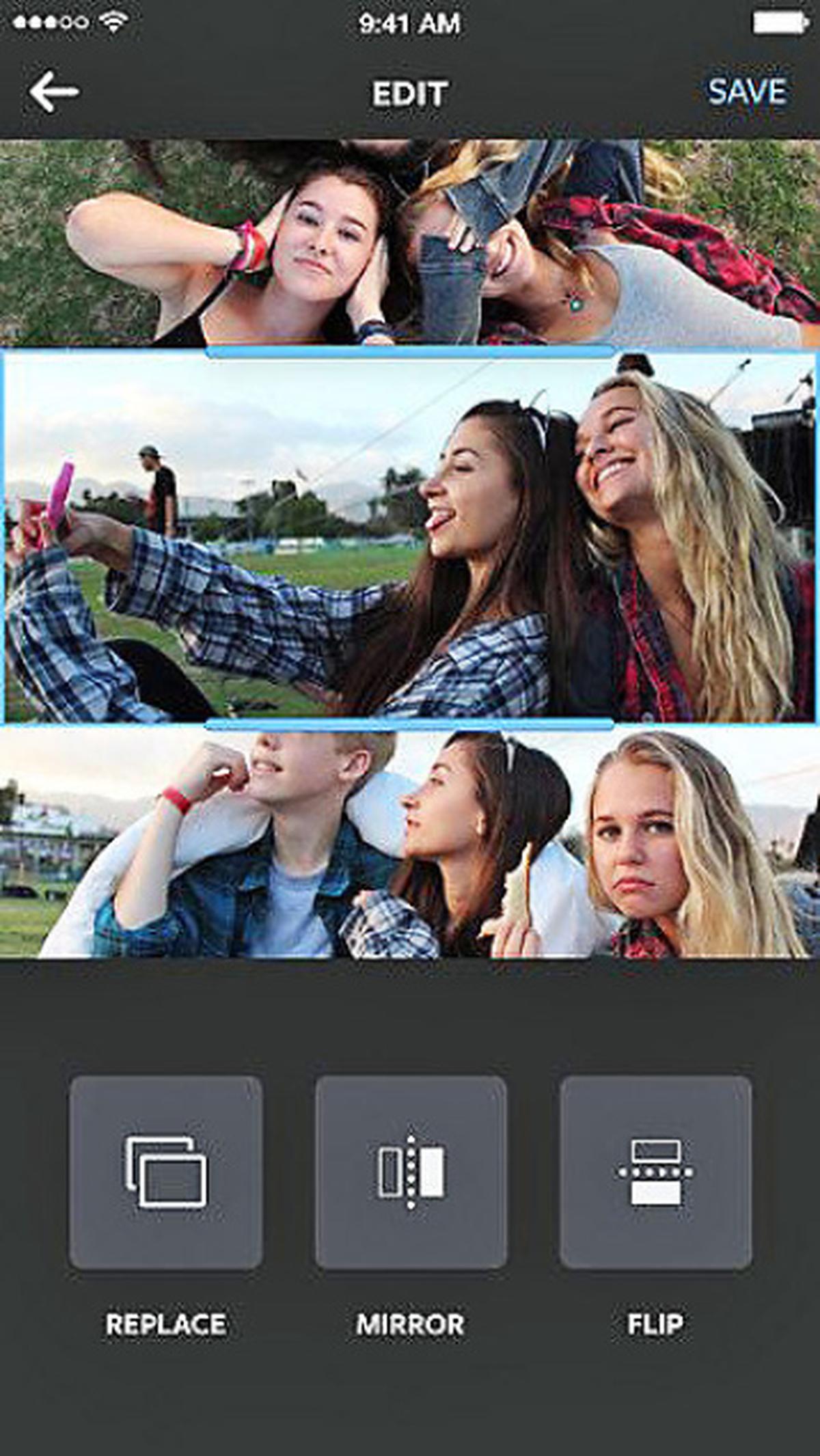Go back using the arrow icon
The image size is (820, 1456).
click(53, 92)
